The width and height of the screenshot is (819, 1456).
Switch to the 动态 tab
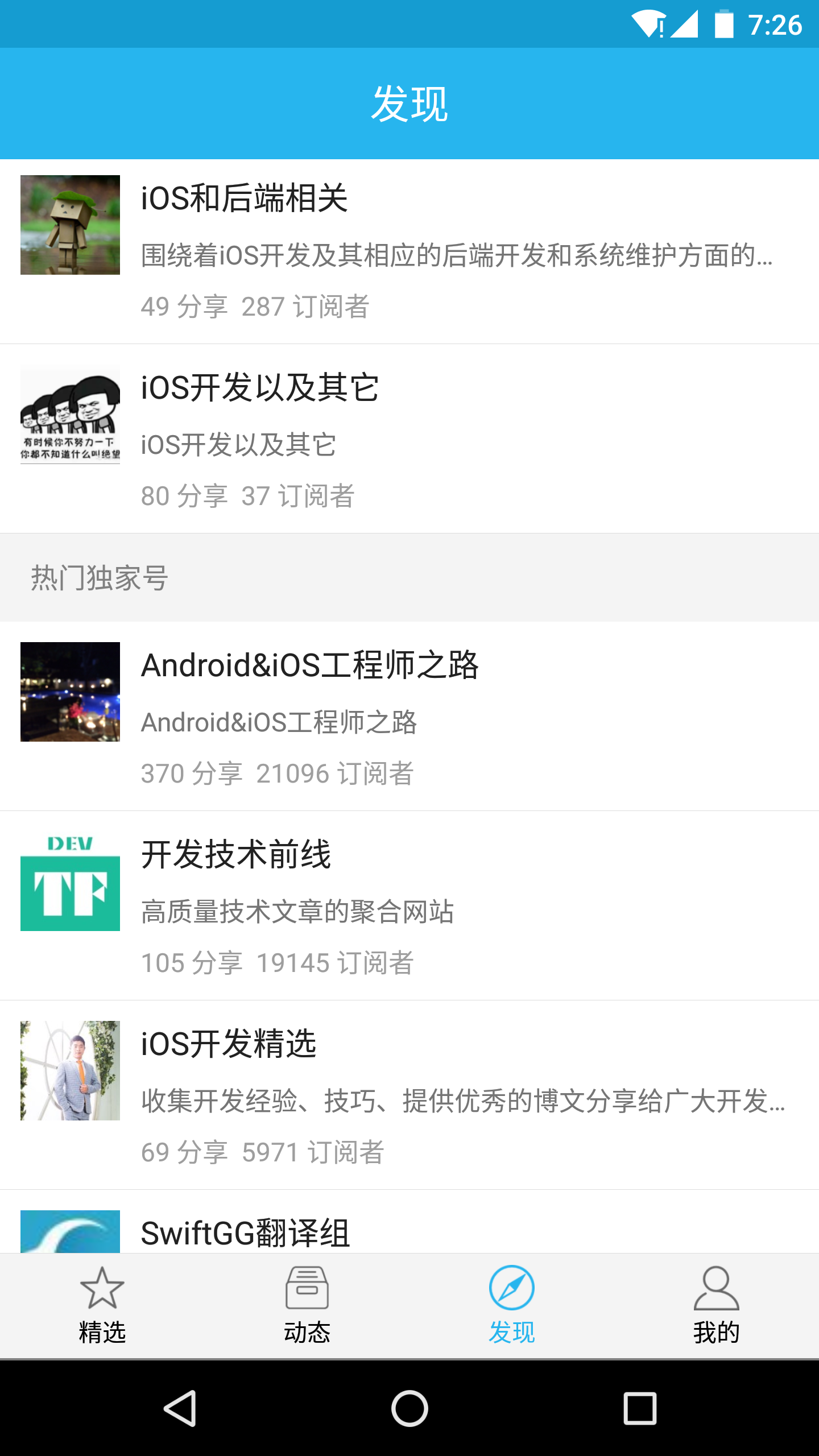(x=307, y=1306)
